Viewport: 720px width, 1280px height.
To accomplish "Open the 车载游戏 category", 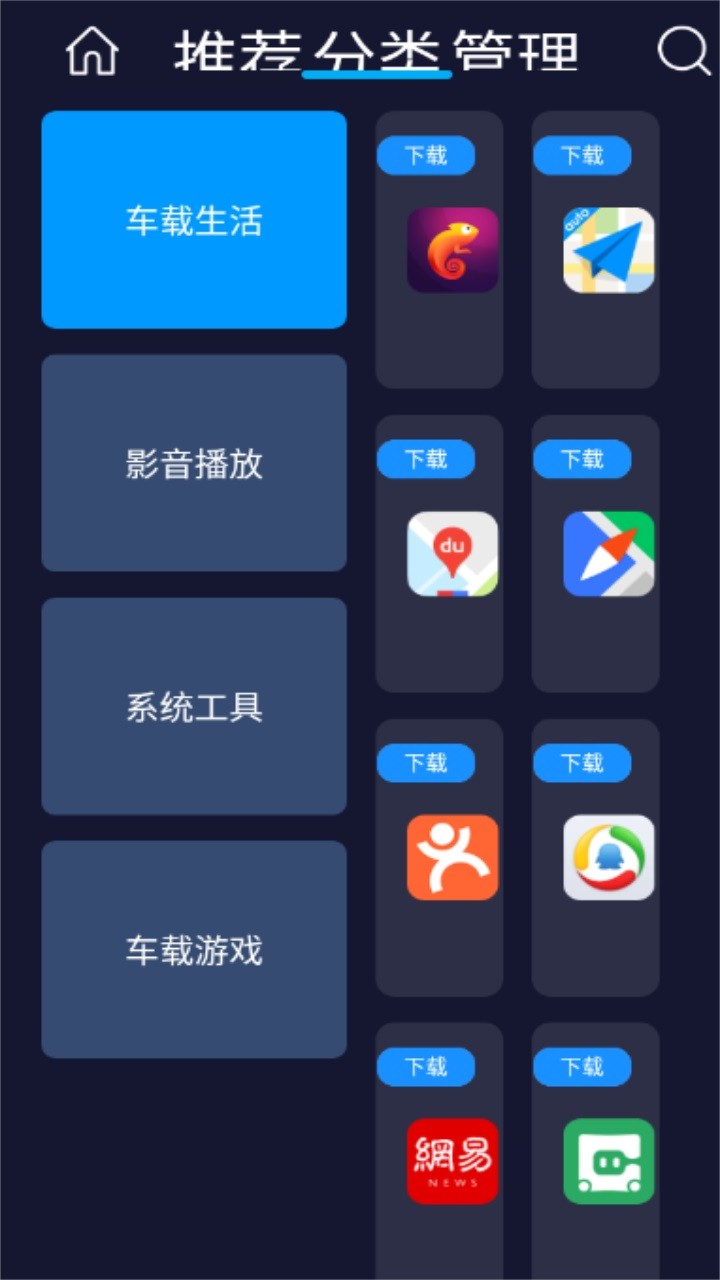I will pyautogui.click(x=194, y=949).
